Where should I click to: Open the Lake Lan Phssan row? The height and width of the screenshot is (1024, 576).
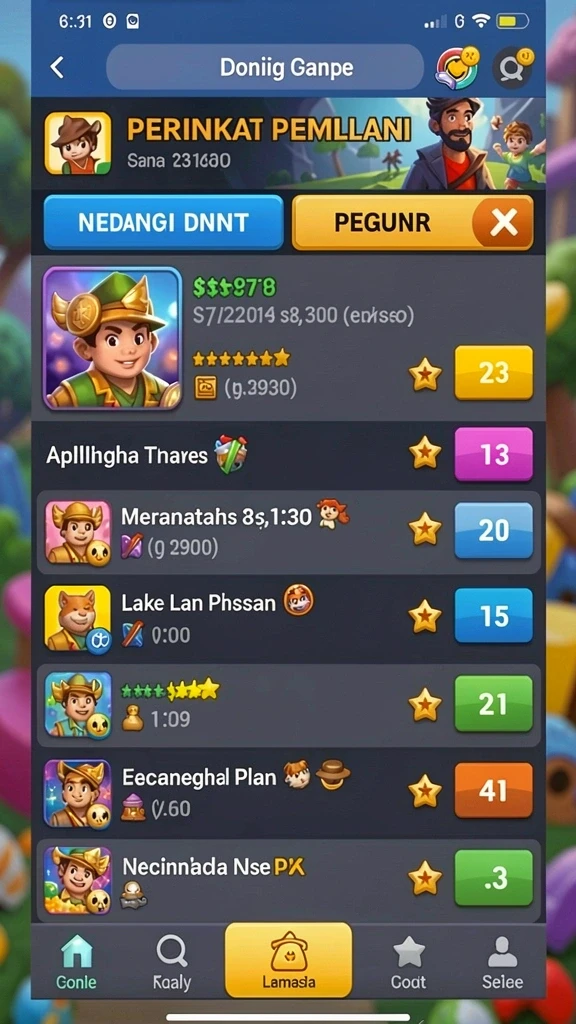pyautogui.click(x=288, y=618)
